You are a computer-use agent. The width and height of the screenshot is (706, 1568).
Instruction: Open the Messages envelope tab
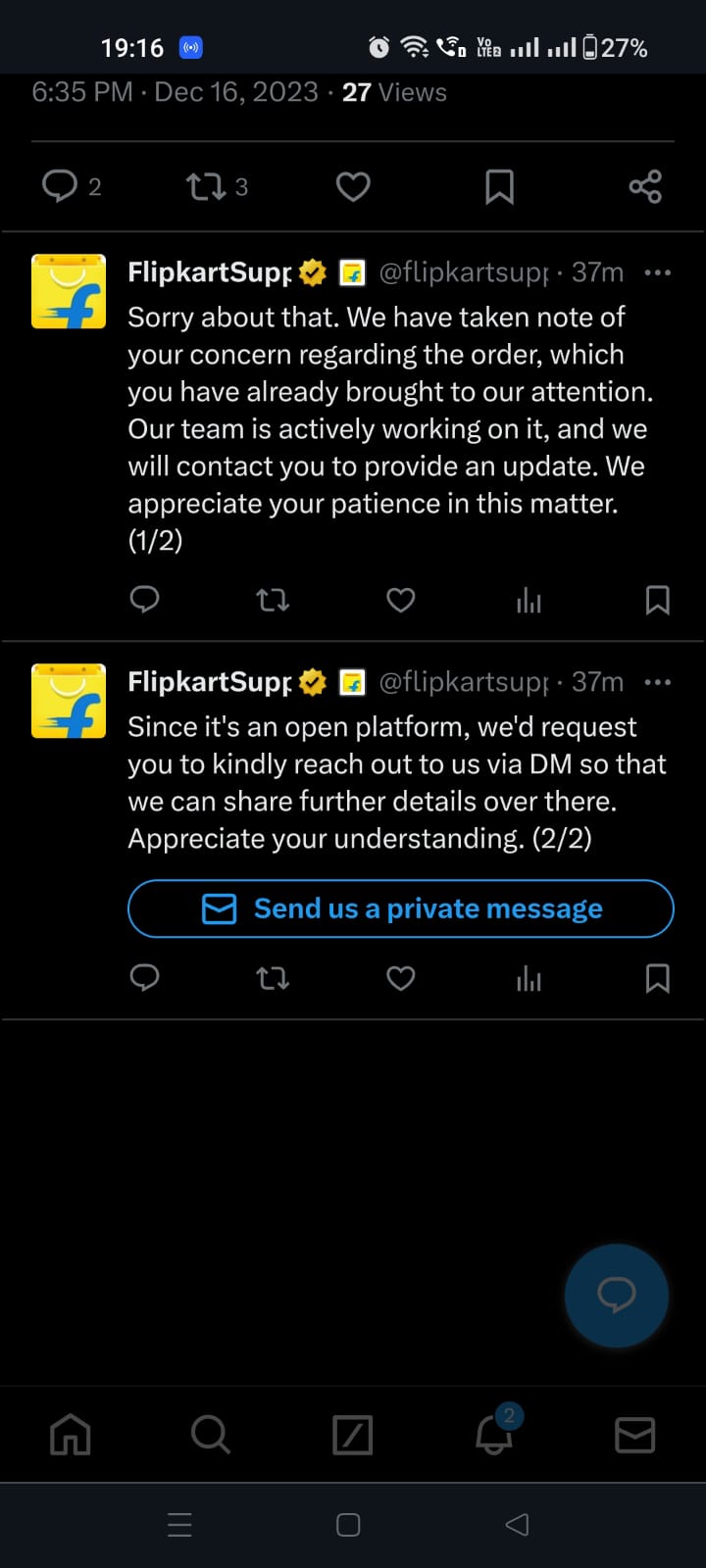point(634,1435)
